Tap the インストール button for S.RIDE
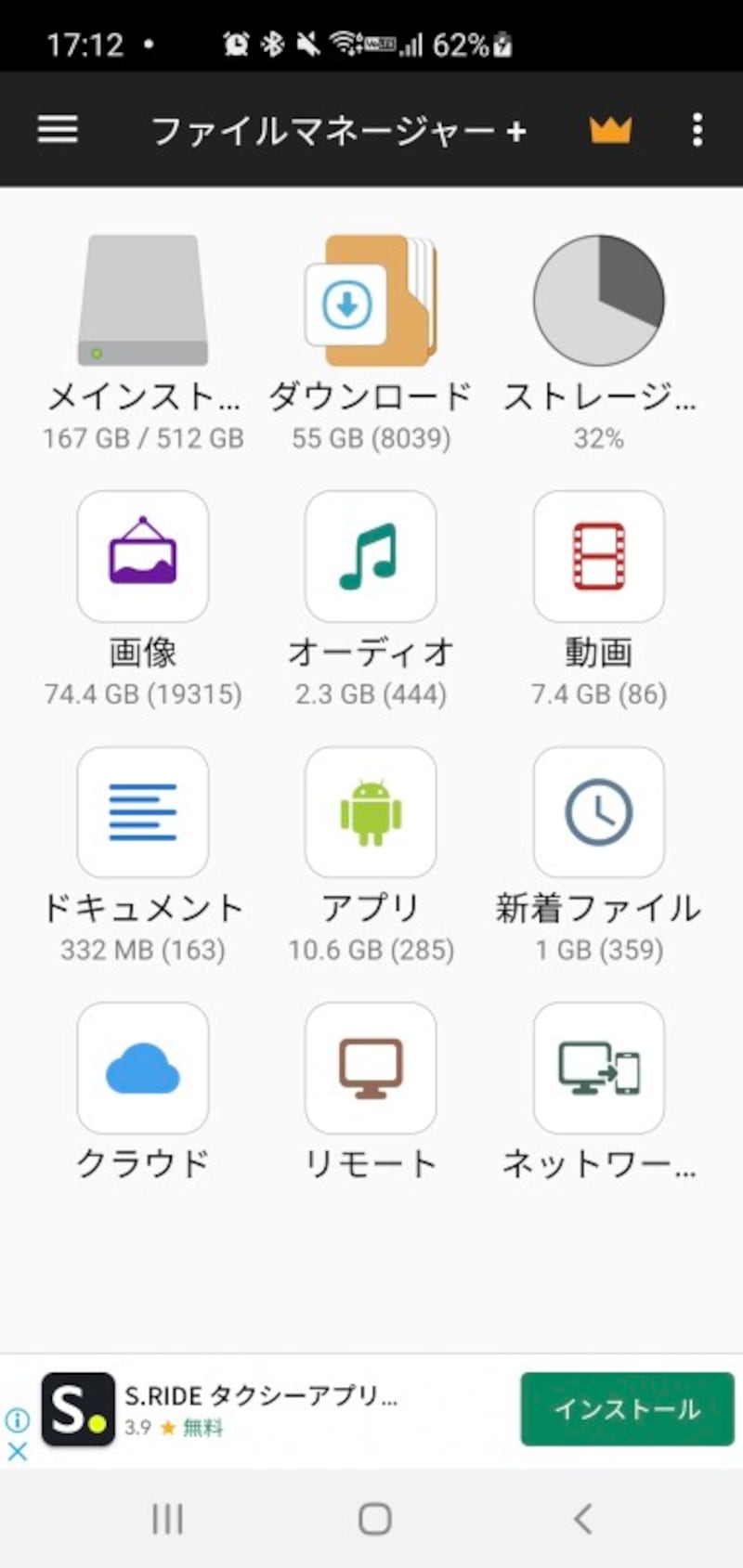 [x=627, y=1408]
